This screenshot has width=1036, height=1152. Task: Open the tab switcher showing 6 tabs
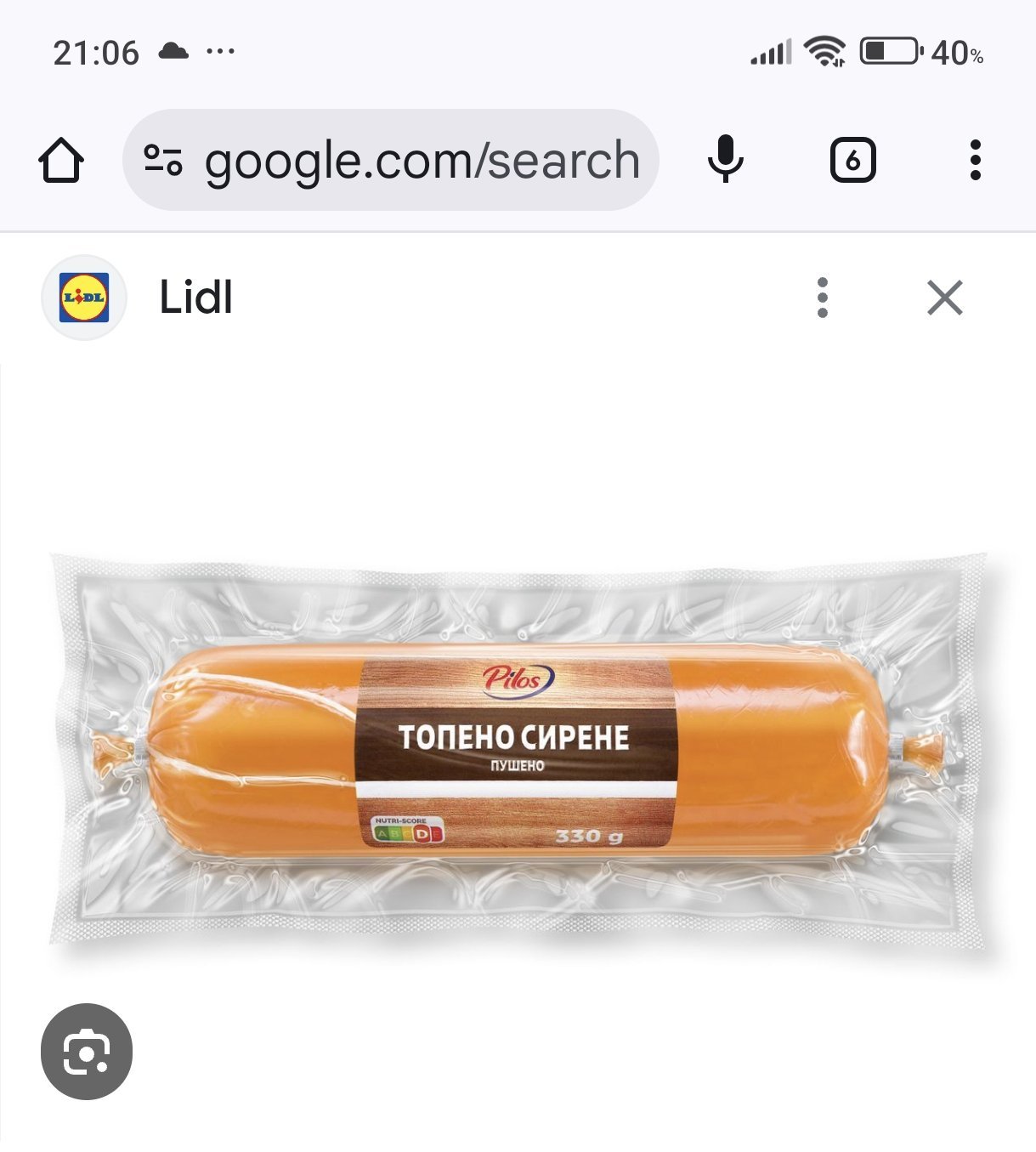click(x=852, y=160)
